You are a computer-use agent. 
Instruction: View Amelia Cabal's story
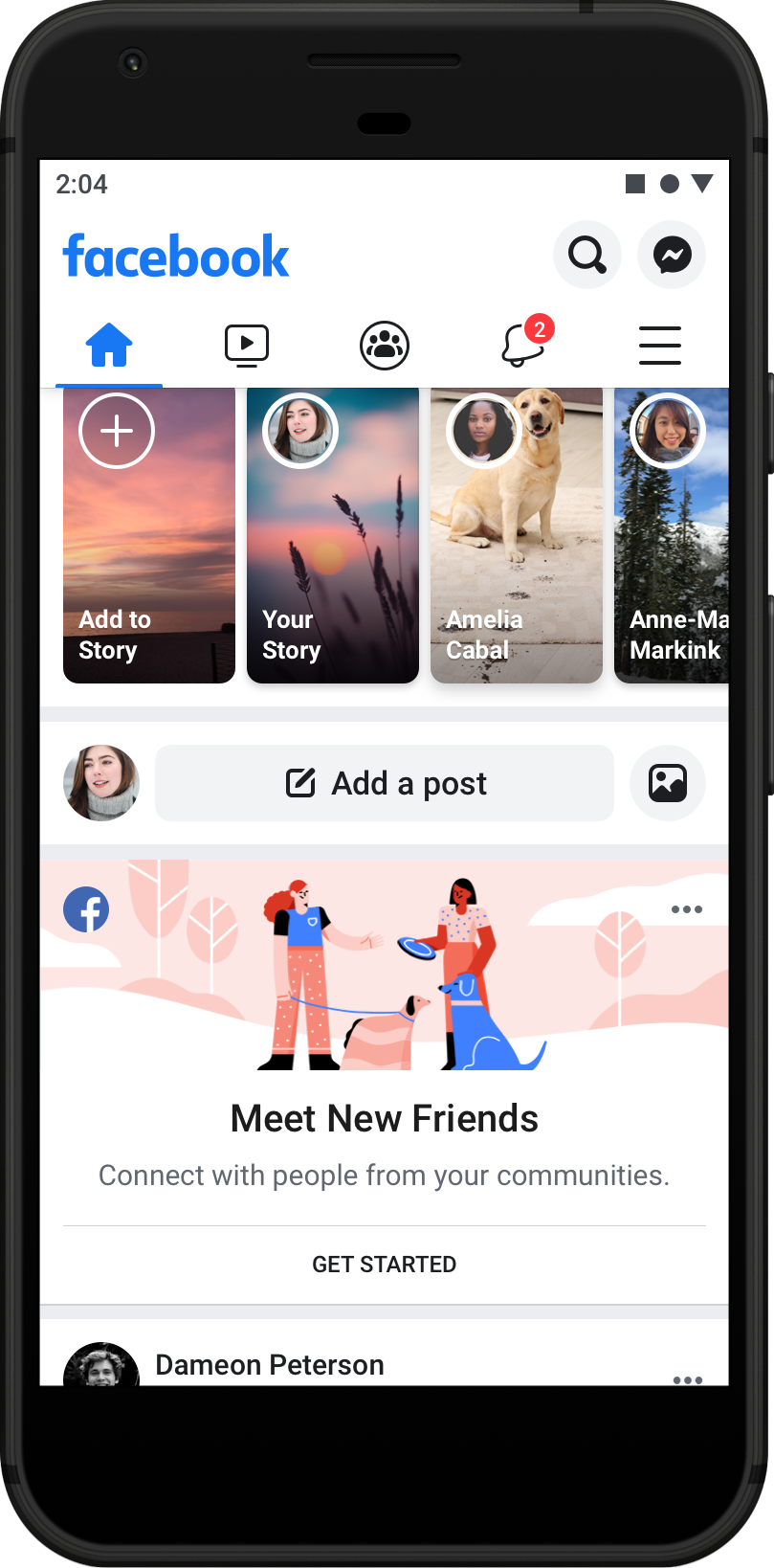point(516,534)
